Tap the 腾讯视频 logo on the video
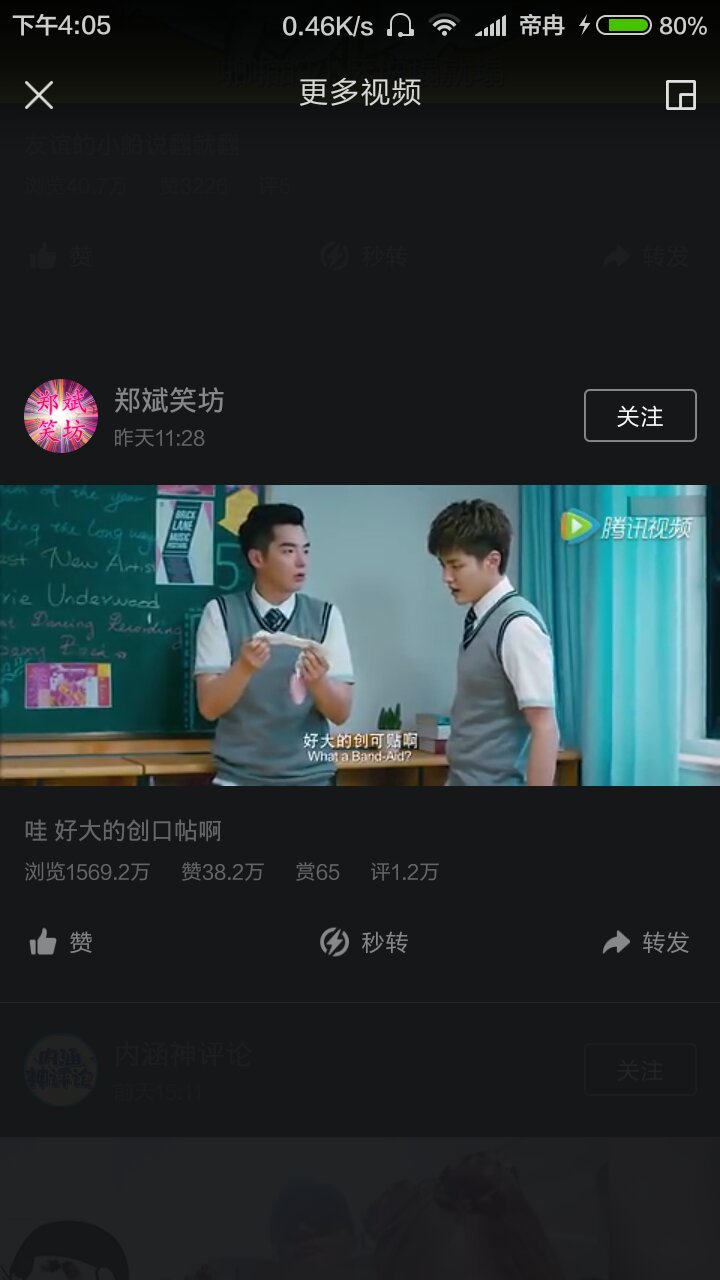Image resolution: width=720 pixels, height=1280 pixels. [635, 525]
